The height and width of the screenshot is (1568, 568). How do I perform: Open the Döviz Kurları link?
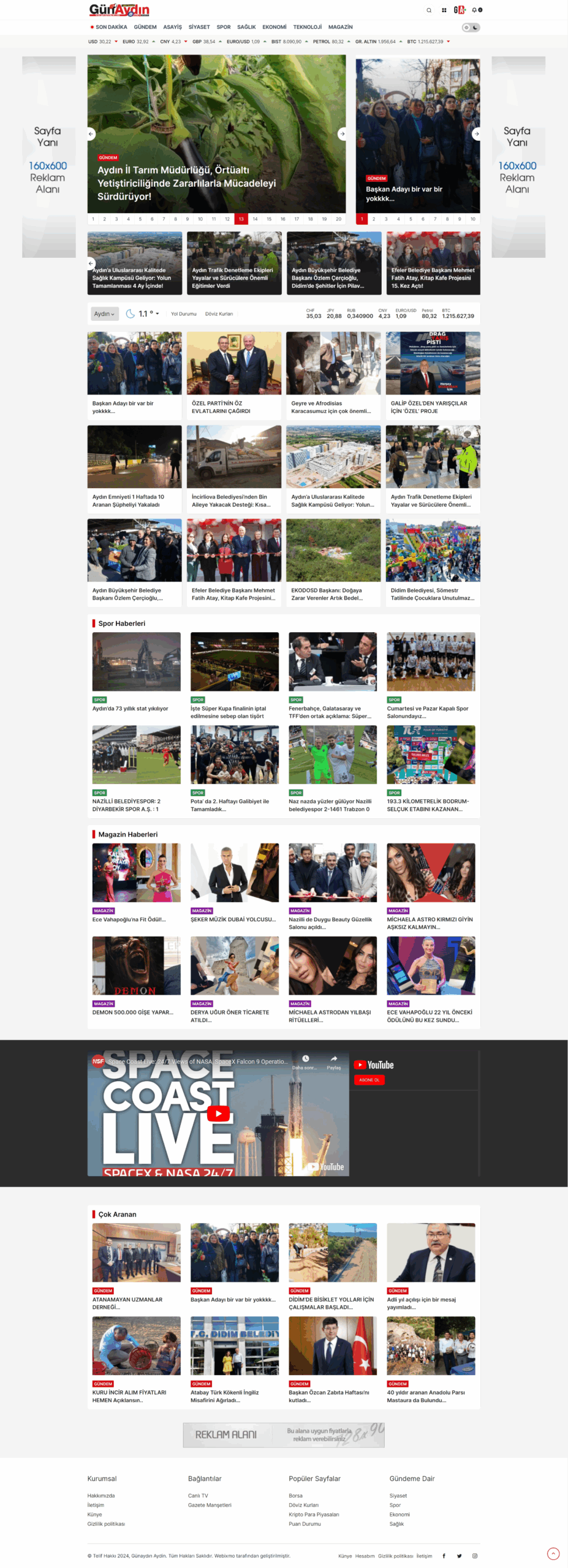[219, 314]
